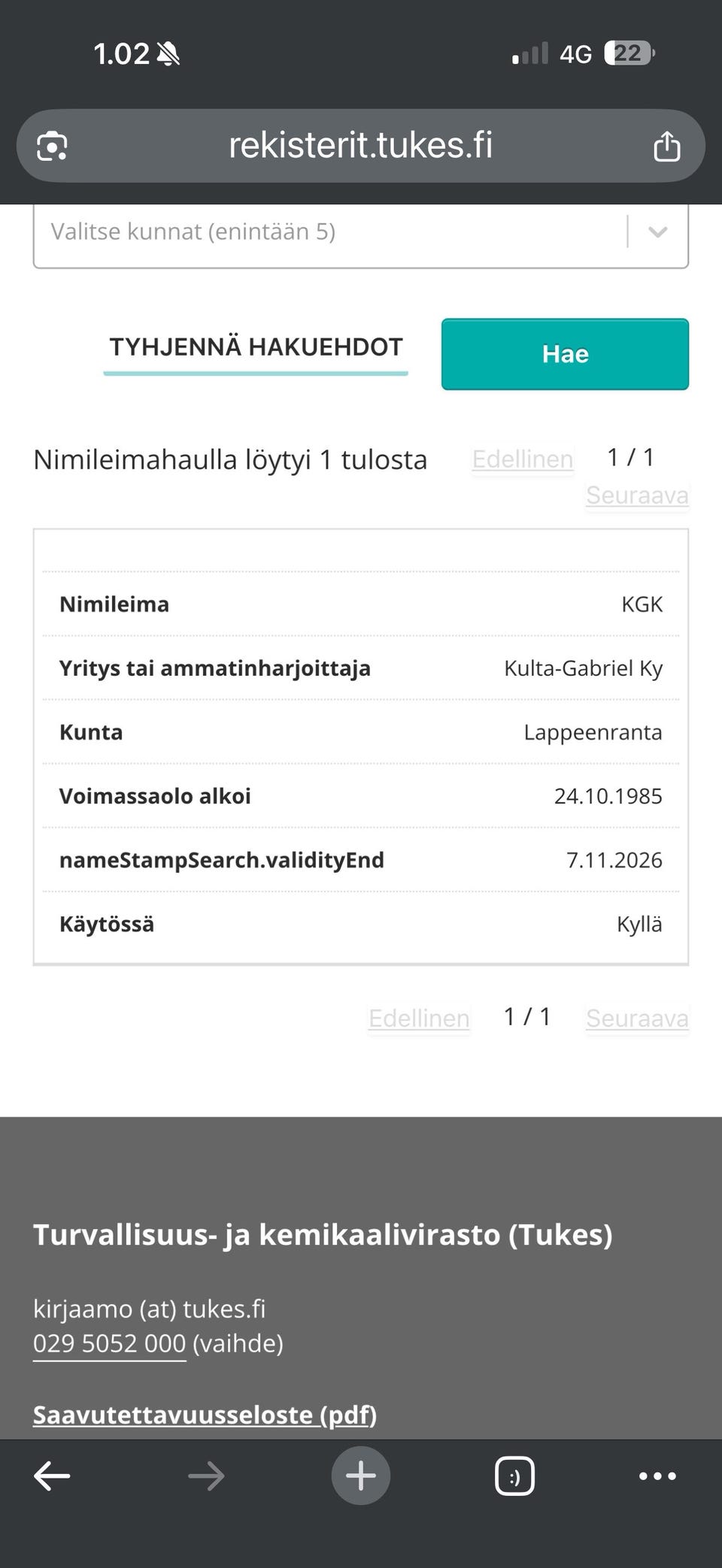
Task: Select the KGK nimileima result row
Action: (361, 604)
